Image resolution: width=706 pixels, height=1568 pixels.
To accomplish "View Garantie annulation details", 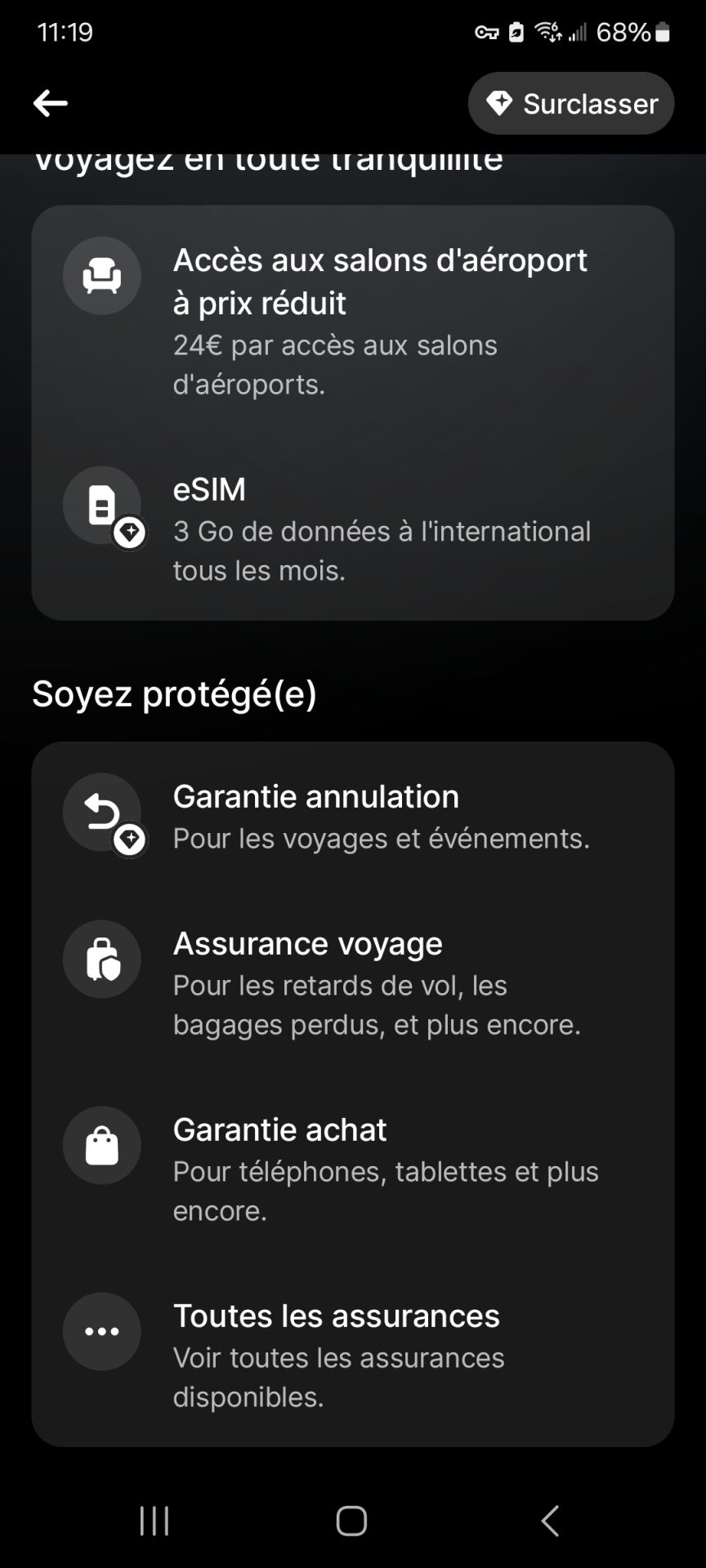I will [x=352, y=816].
